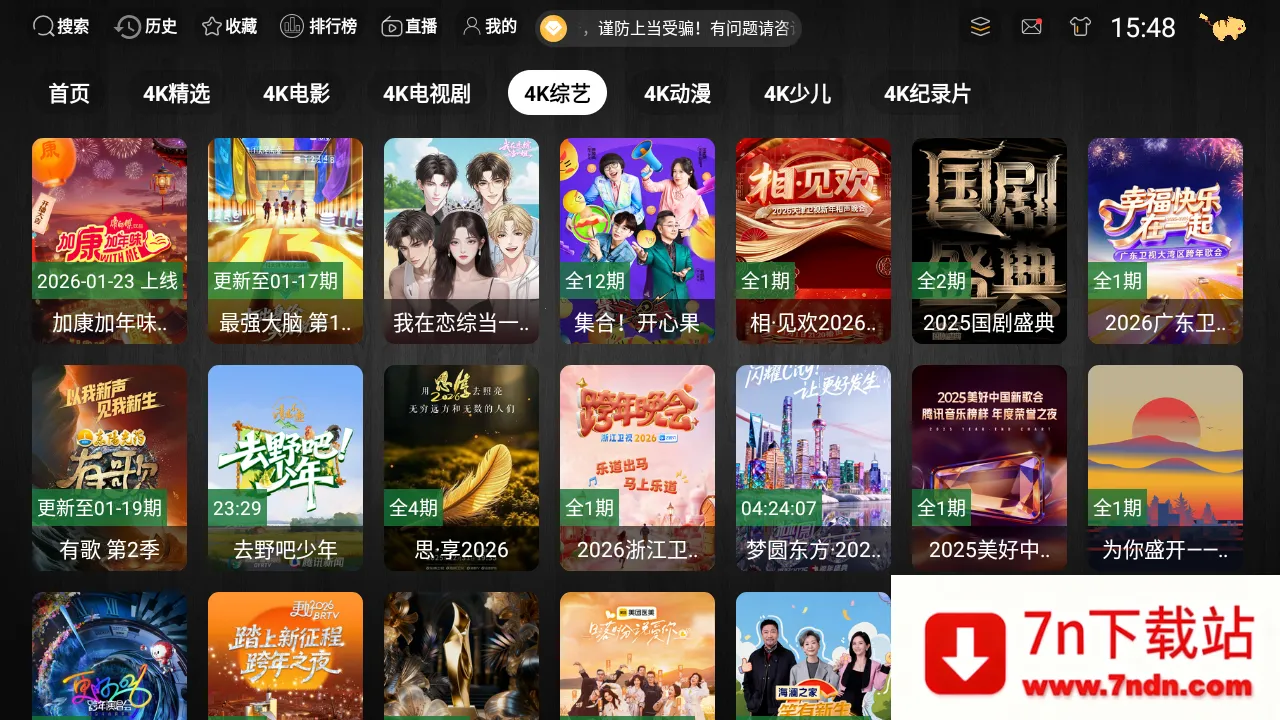Select the 4K纪录片 tab
Viewport: 1280px width, 720px height.
(927, 94)
